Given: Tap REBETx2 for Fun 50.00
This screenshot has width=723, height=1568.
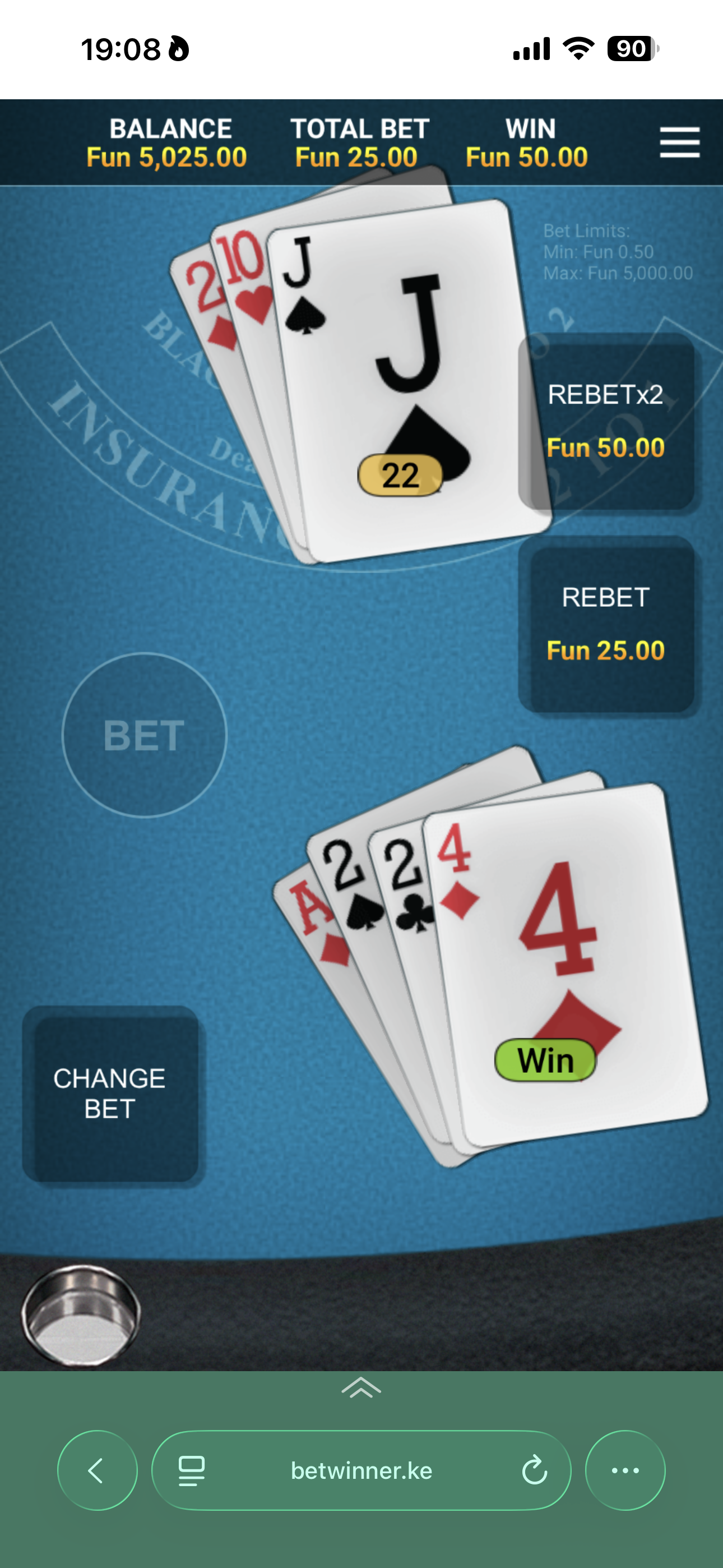Looking at the screenshot, I should (606, 421).
